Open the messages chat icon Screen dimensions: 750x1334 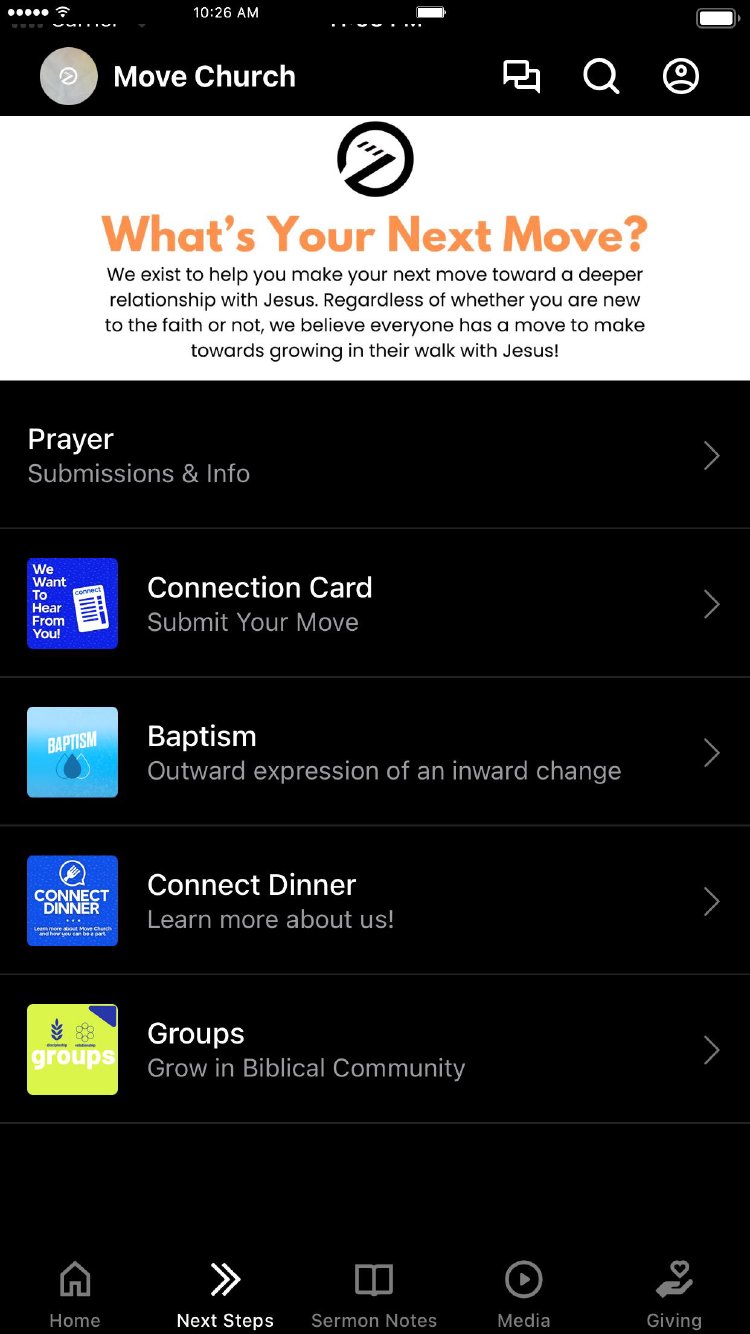tap(521, 77)
